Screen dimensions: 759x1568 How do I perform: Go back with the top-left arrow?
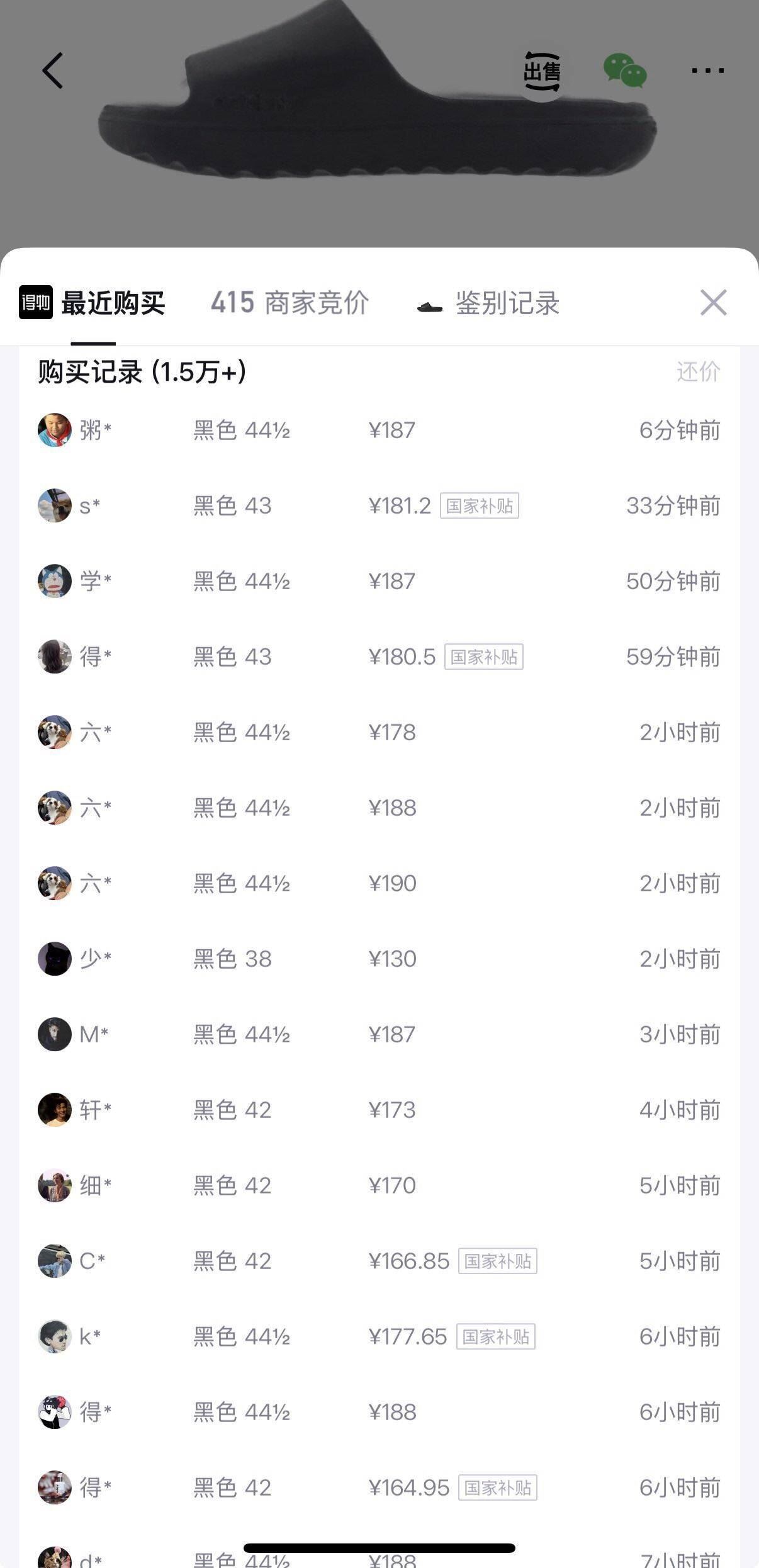(53, 71)
